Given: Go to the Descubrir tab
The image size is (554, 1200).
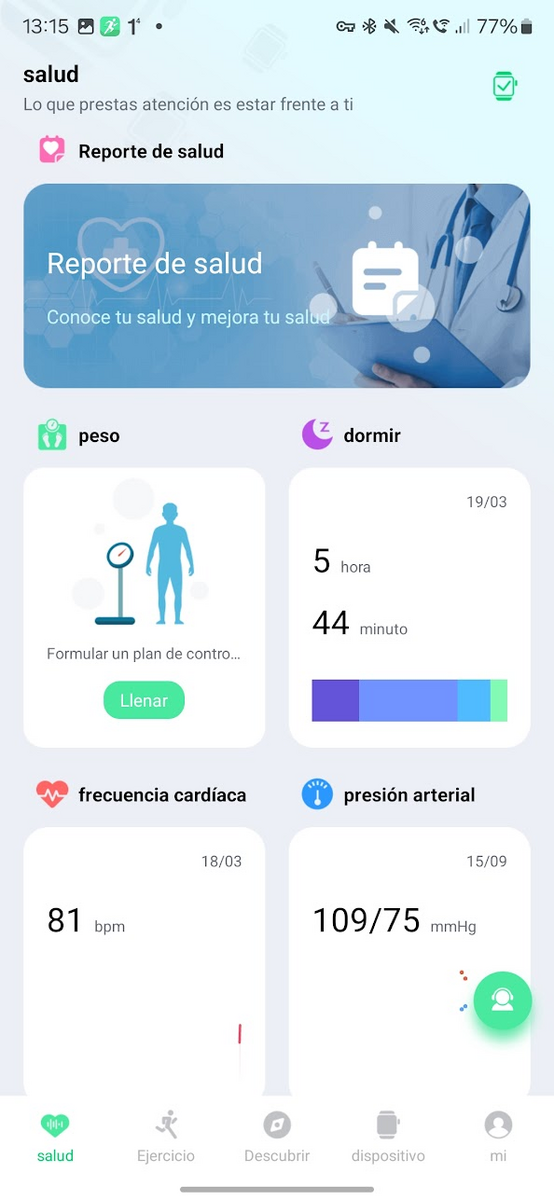Looking at the screenshot, I should [x=277, y=1137].
